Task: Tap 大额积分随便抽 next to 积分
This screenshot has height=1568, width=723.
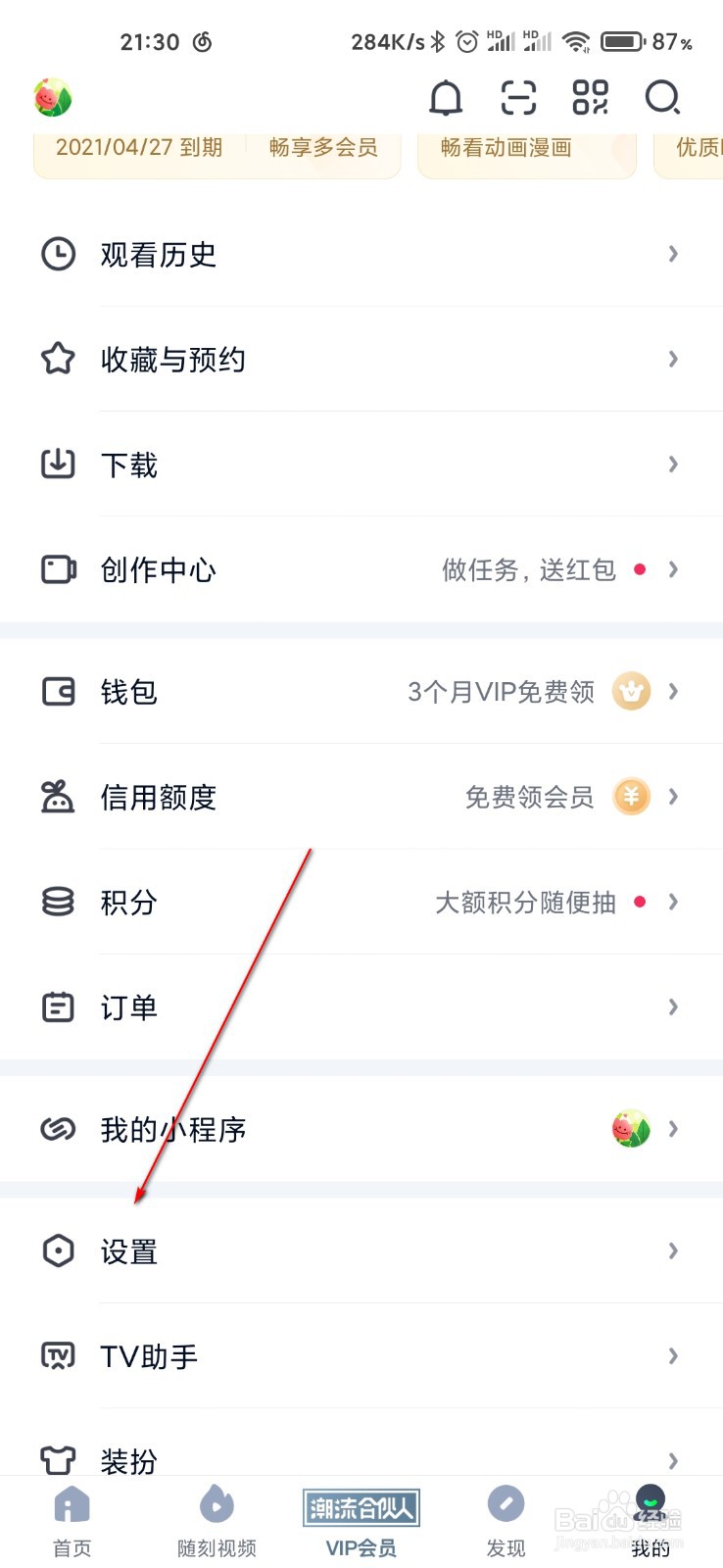Action: pos(529,903)
